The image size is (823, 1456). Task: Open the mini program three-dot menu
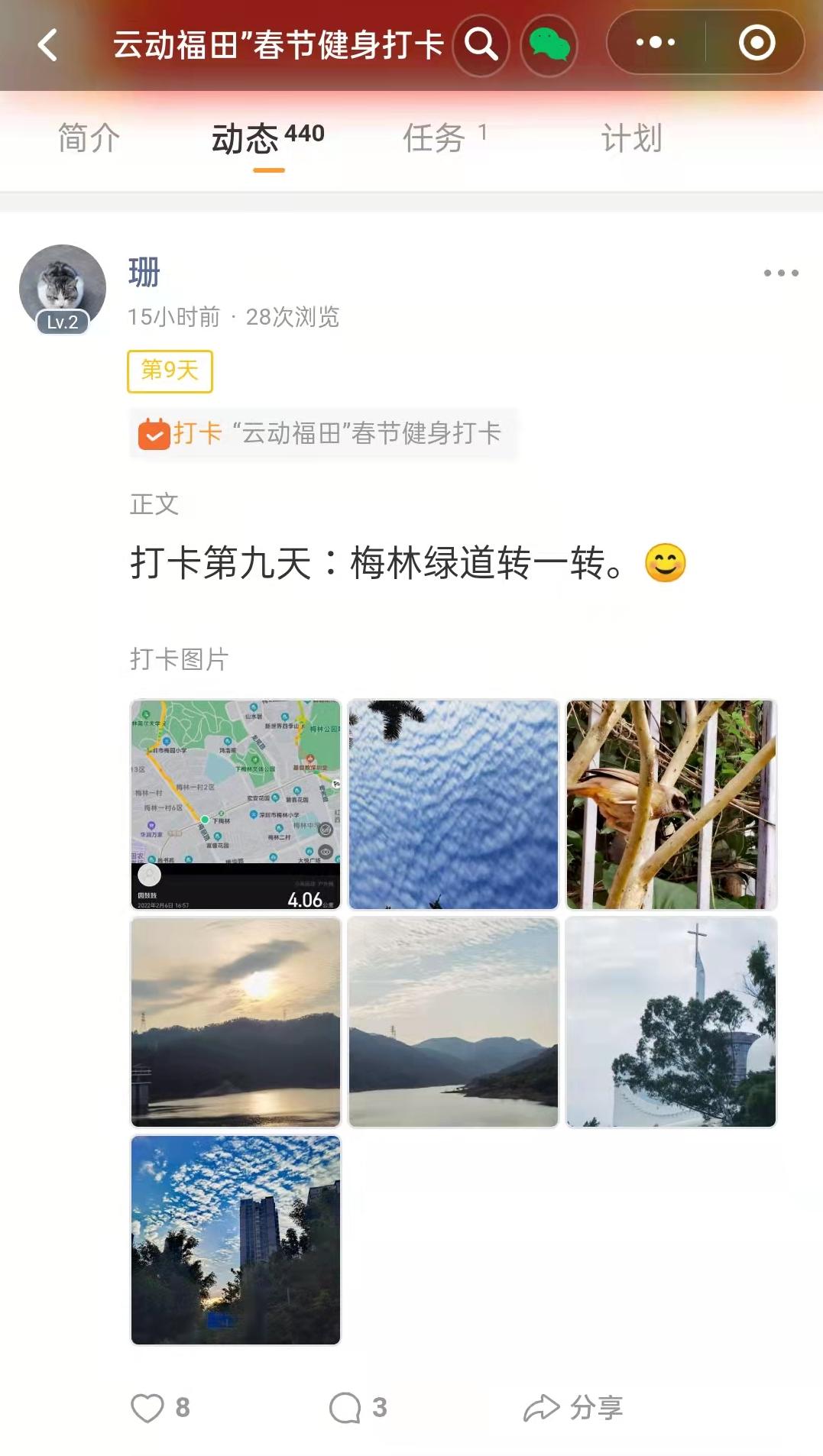click(x=656, y=43)
